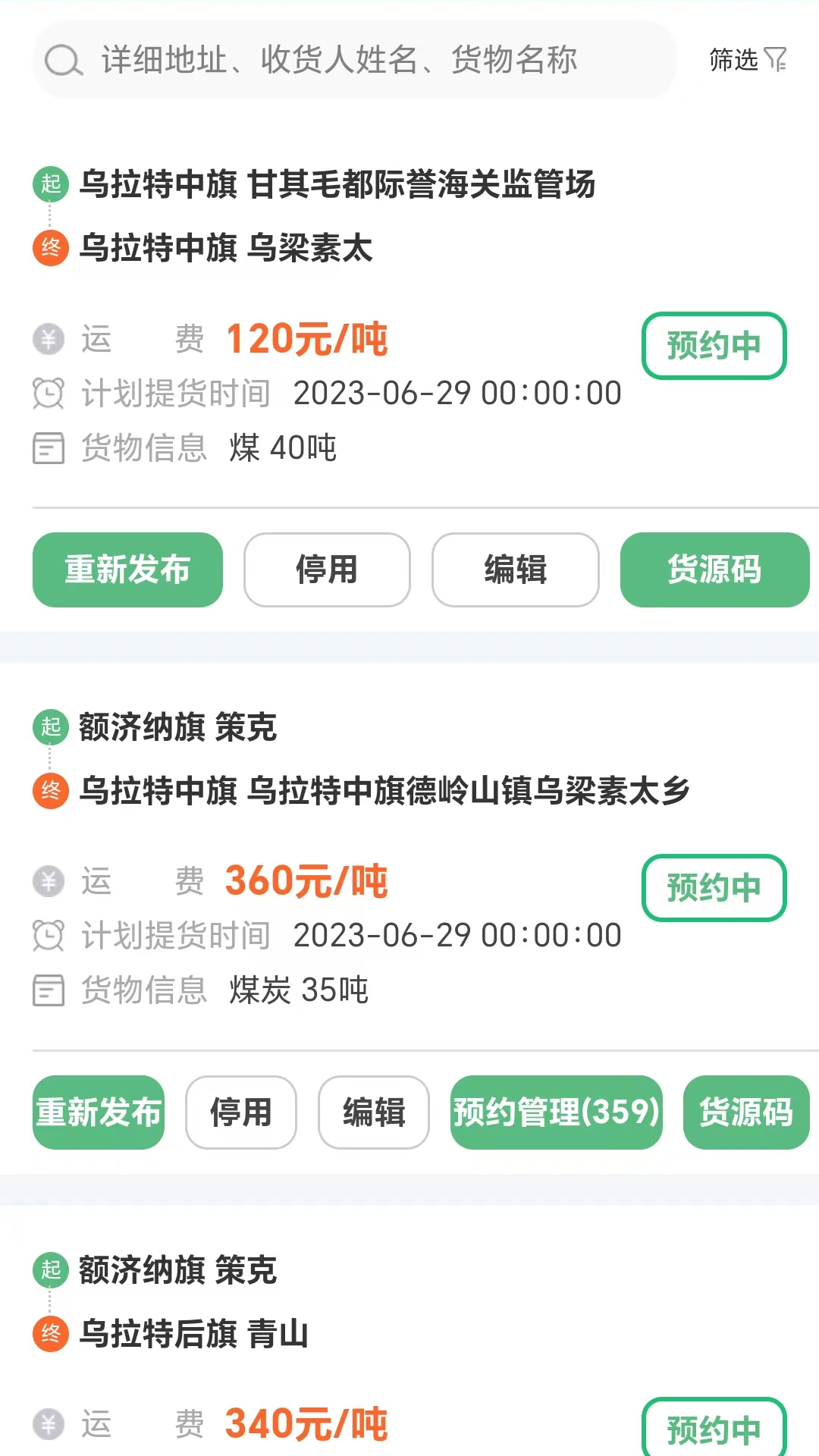Click the ¥ freight fee icon on first card
Image resolution: width=819 pixels, height=1456 pixels.
point(49,338)
